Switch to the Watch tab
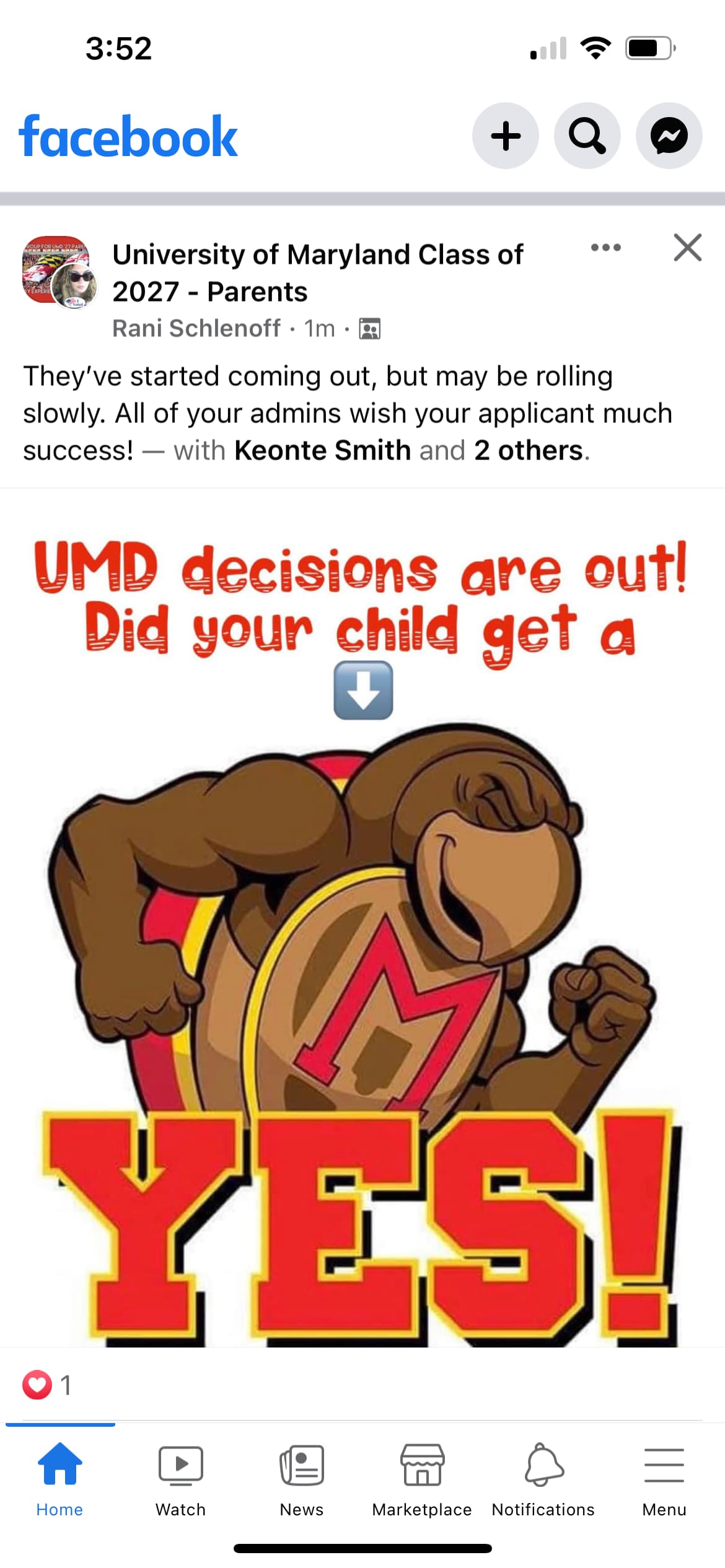The height and width of the screenshot is (1568, 725). (x=180, y=1479)
